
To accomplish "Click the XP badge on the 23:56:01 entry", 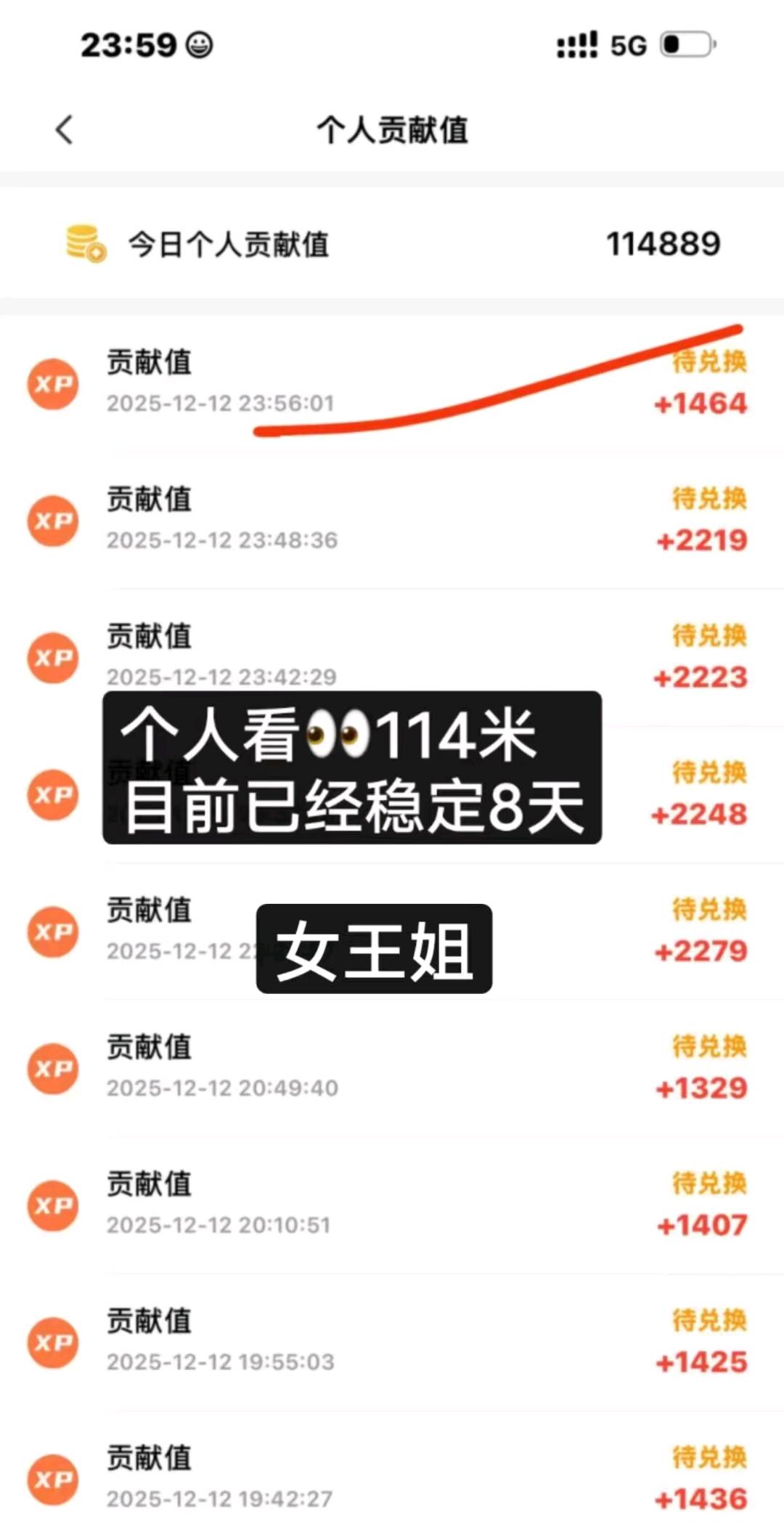I will click(x=52, y=385).
